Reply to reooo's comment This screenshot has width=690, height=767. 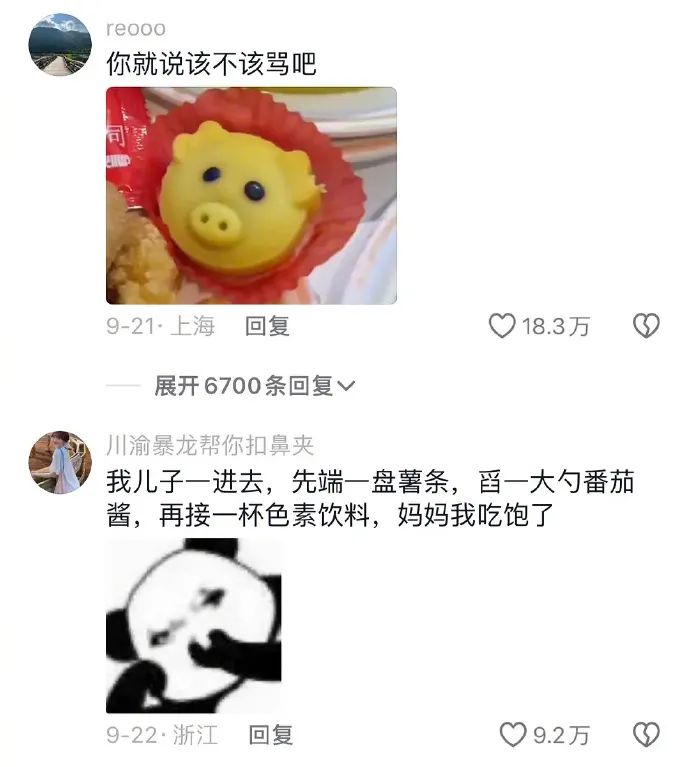pos(267,326)
